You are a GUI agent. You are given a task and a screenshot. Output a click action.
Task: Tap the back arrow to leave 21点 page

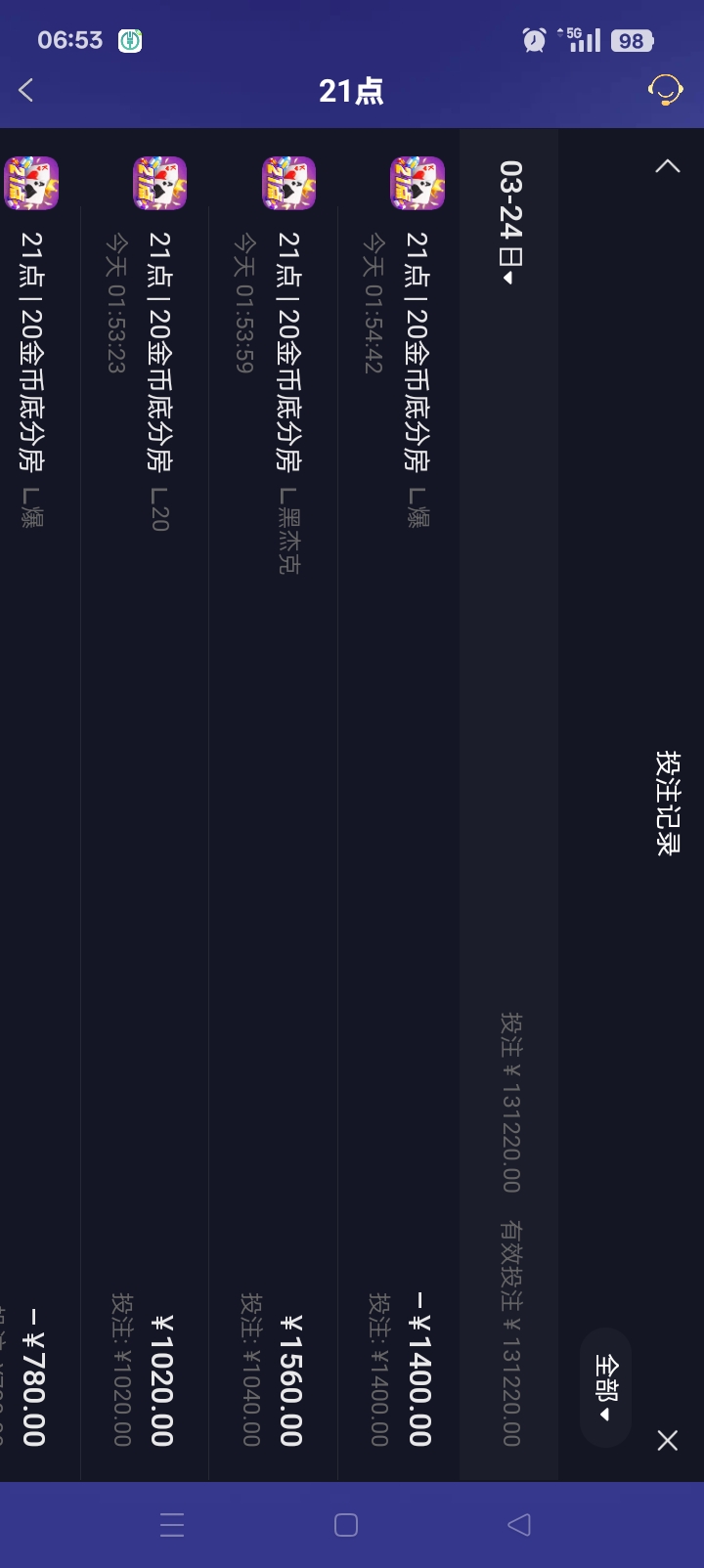coord(24,90)
